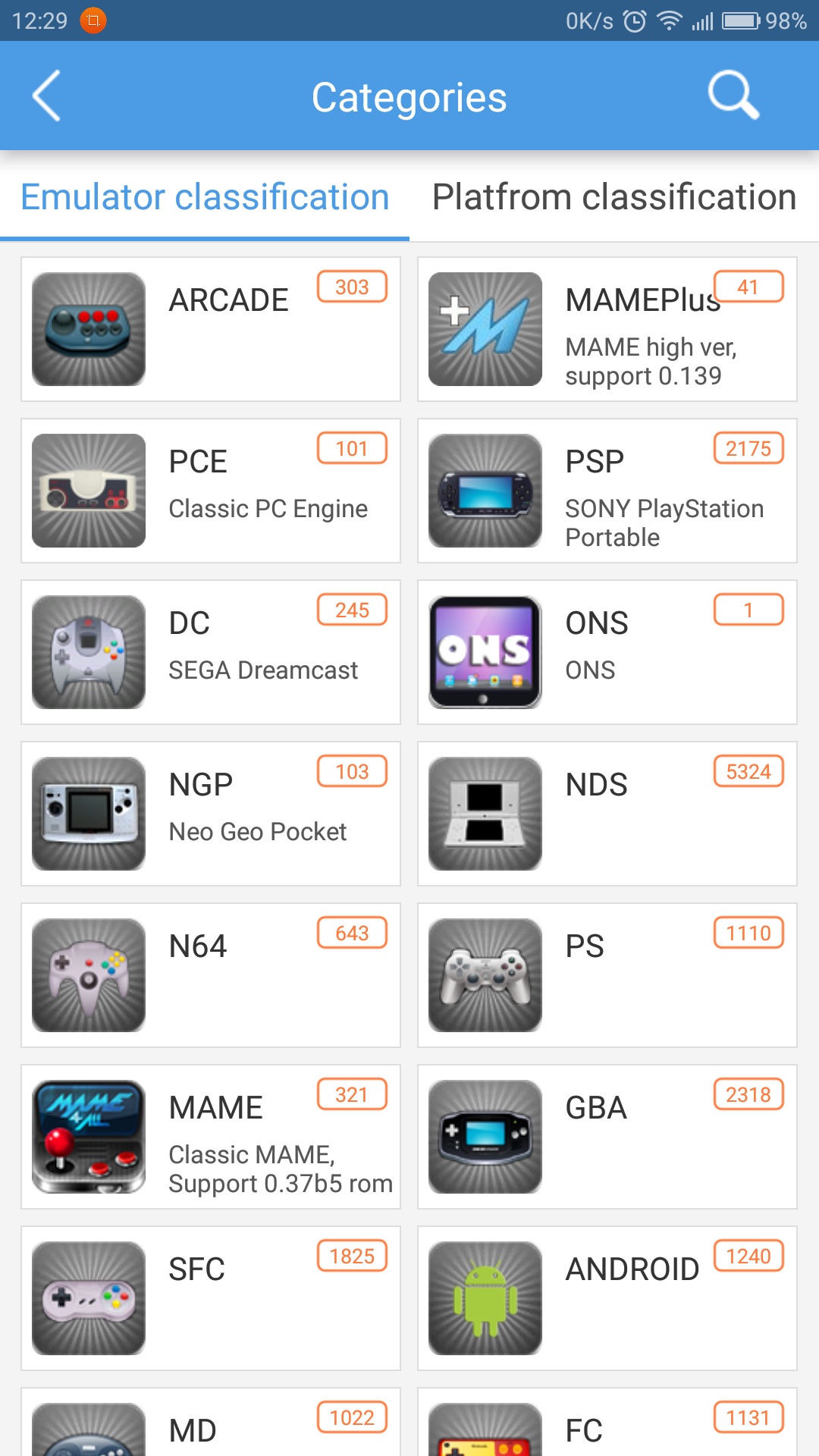Open the Classic MAME category
Image resolution: width=819 pixels, height=1456 pixels.
tap(211, 1137)
